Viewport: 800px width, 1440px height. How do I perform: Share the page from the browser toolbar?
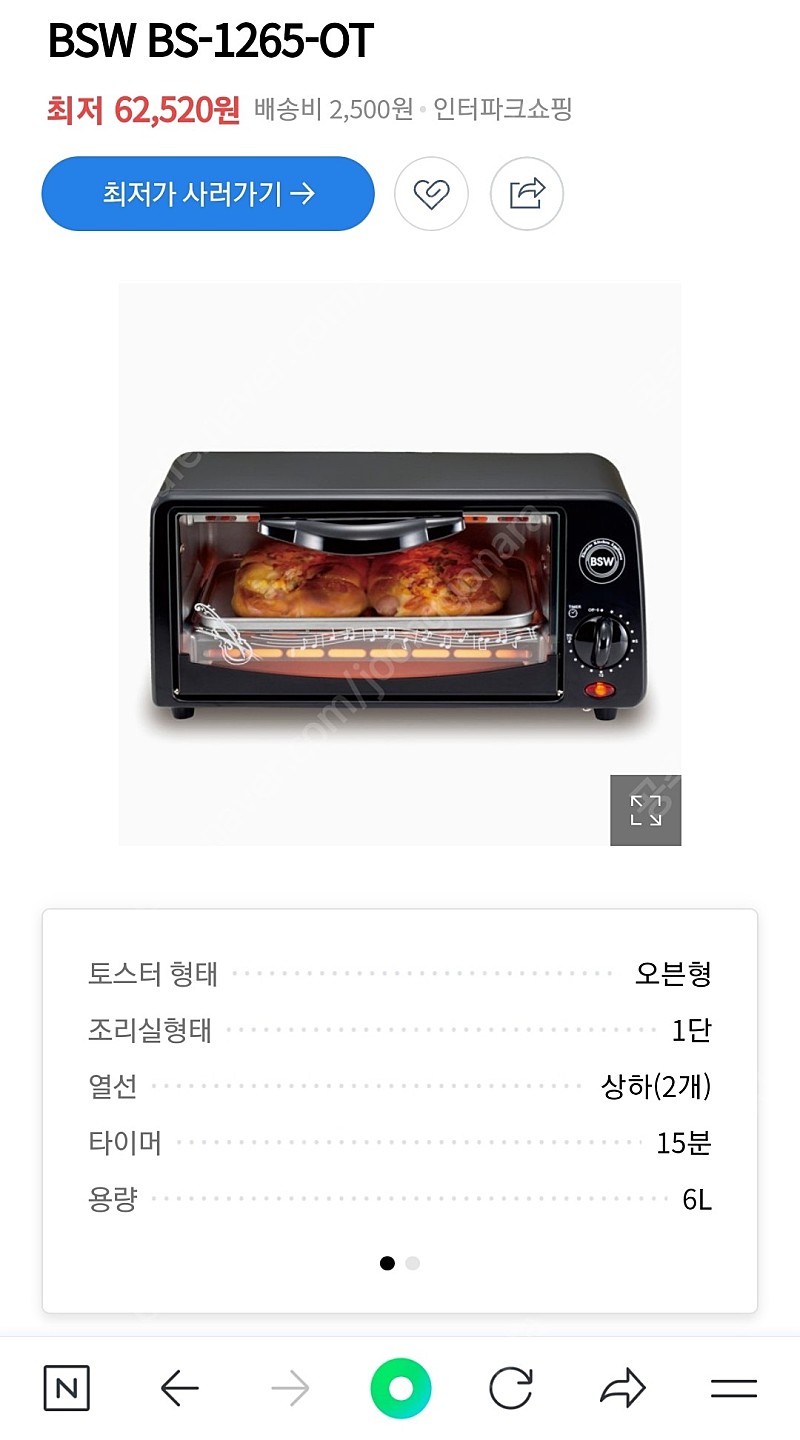pyautogui.click(x=623, y=1388)
